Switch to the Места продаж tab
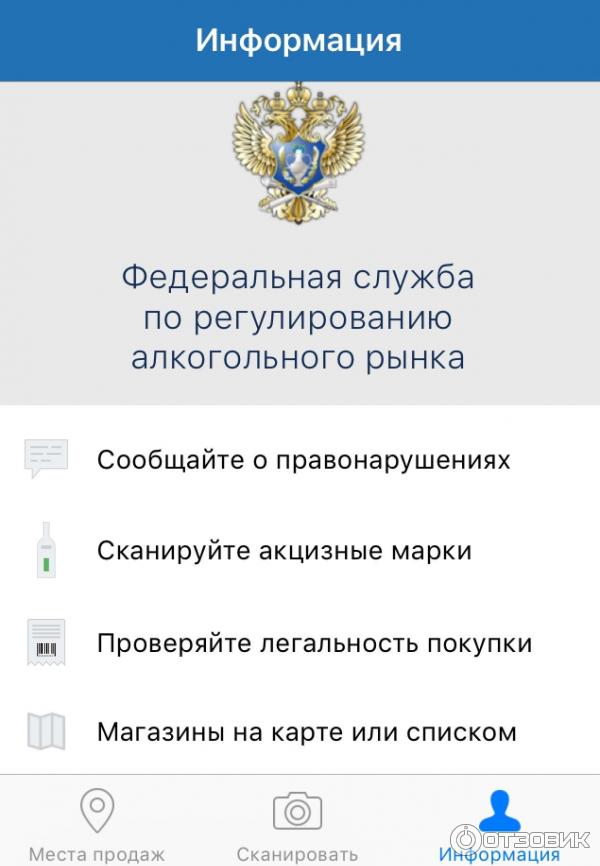600x866 pixels. 97,824
